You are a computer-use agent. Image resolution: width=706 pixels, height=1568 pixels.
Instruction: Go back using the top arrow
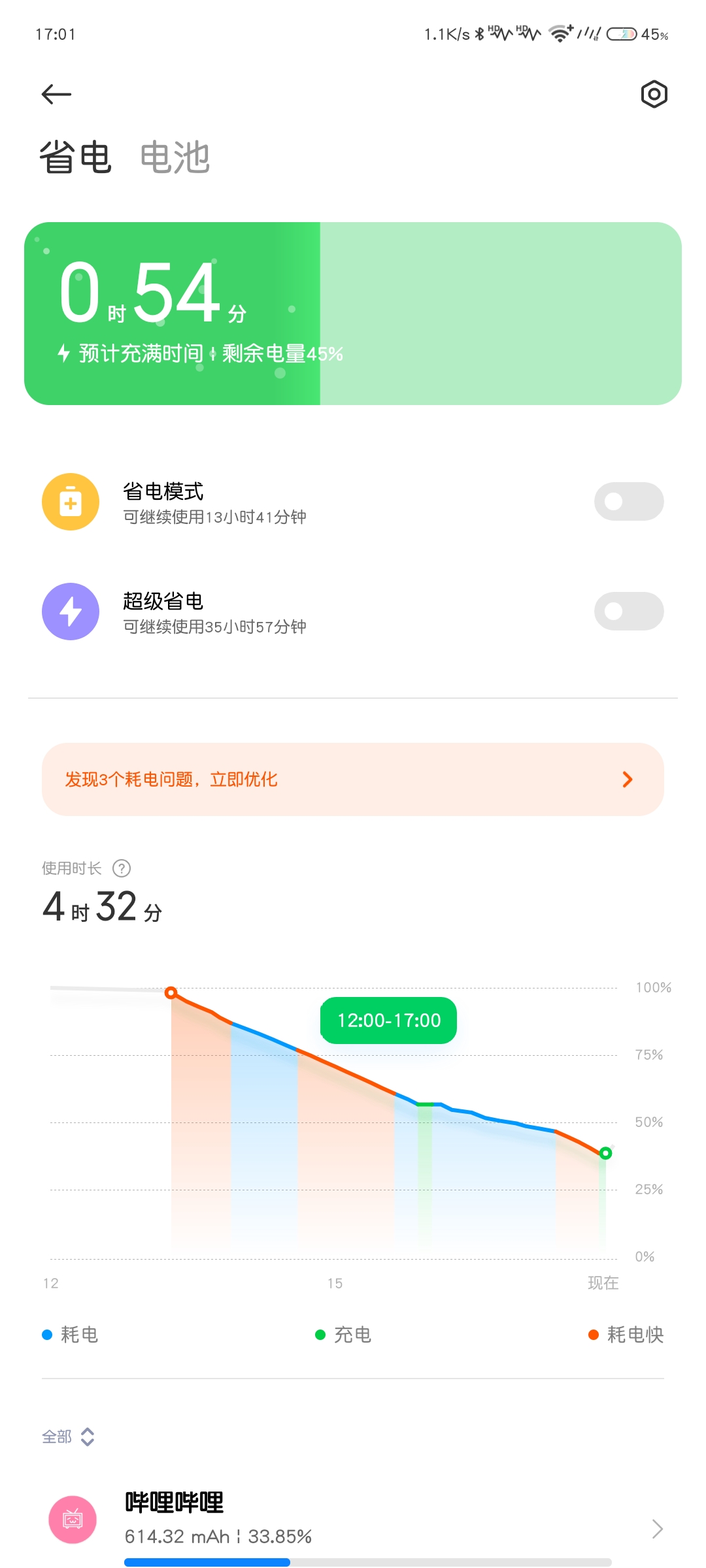[56, 94]
